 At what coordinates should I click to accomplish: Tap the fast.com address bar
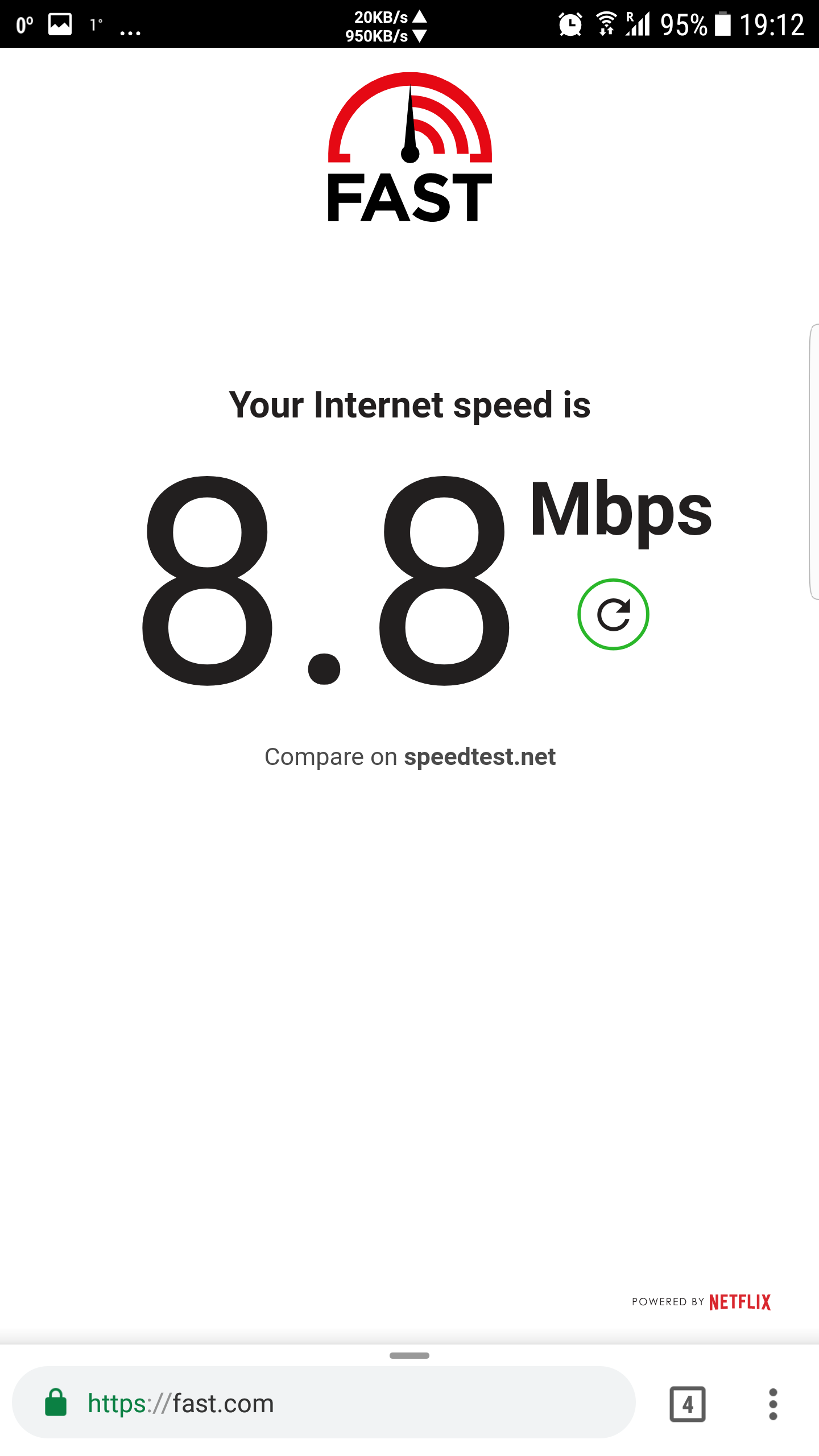324,1403
